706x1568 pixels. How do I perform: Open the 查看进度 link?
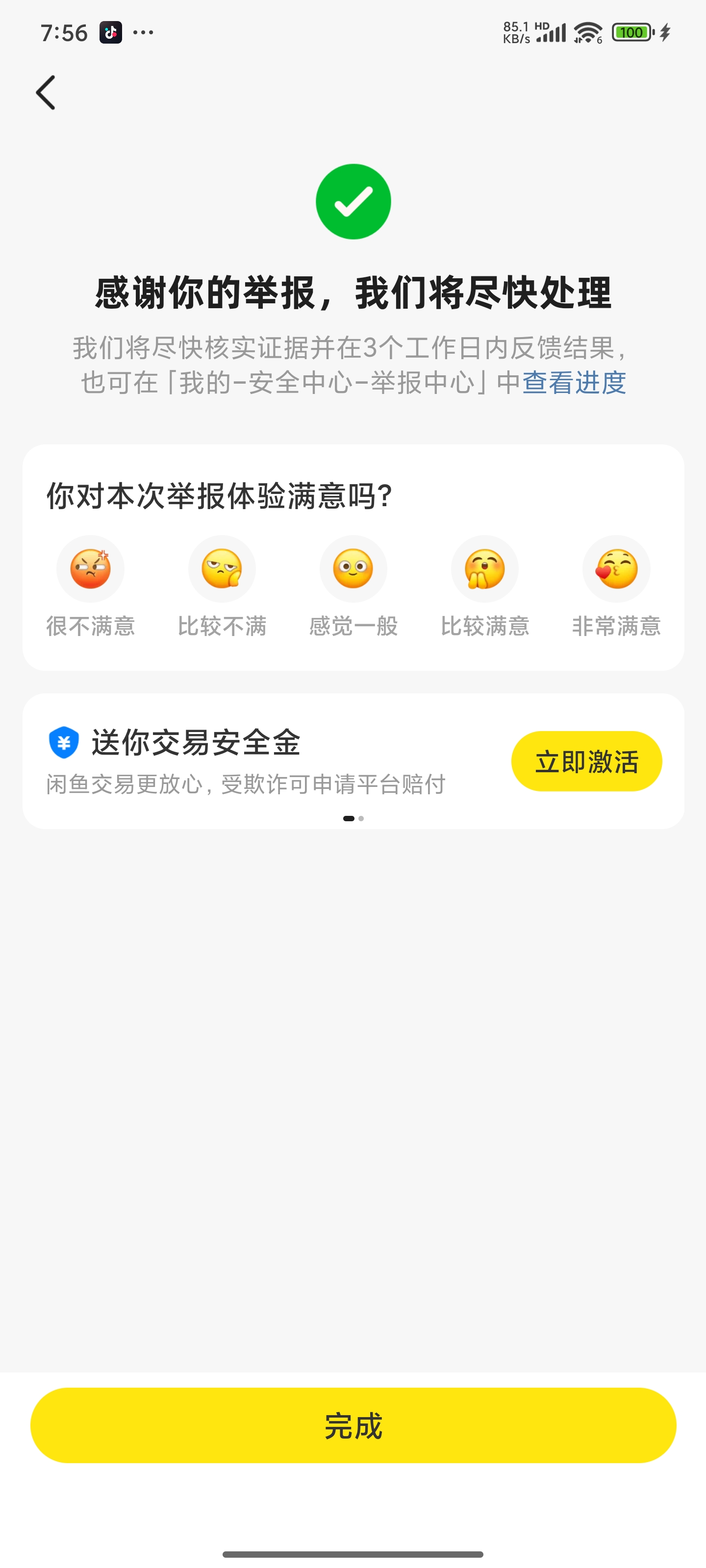[574, 383]
